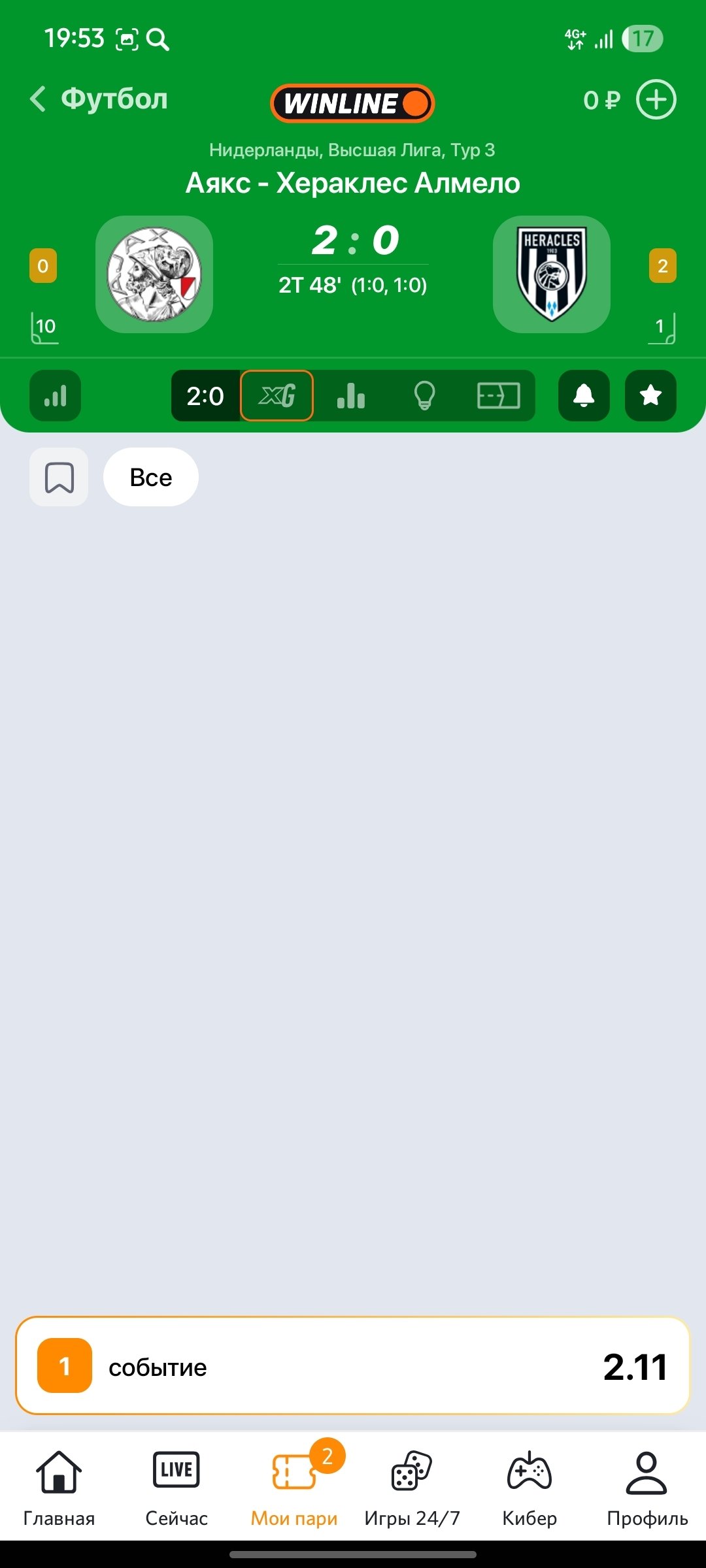Go back to Футбол list

pos(98,99)
